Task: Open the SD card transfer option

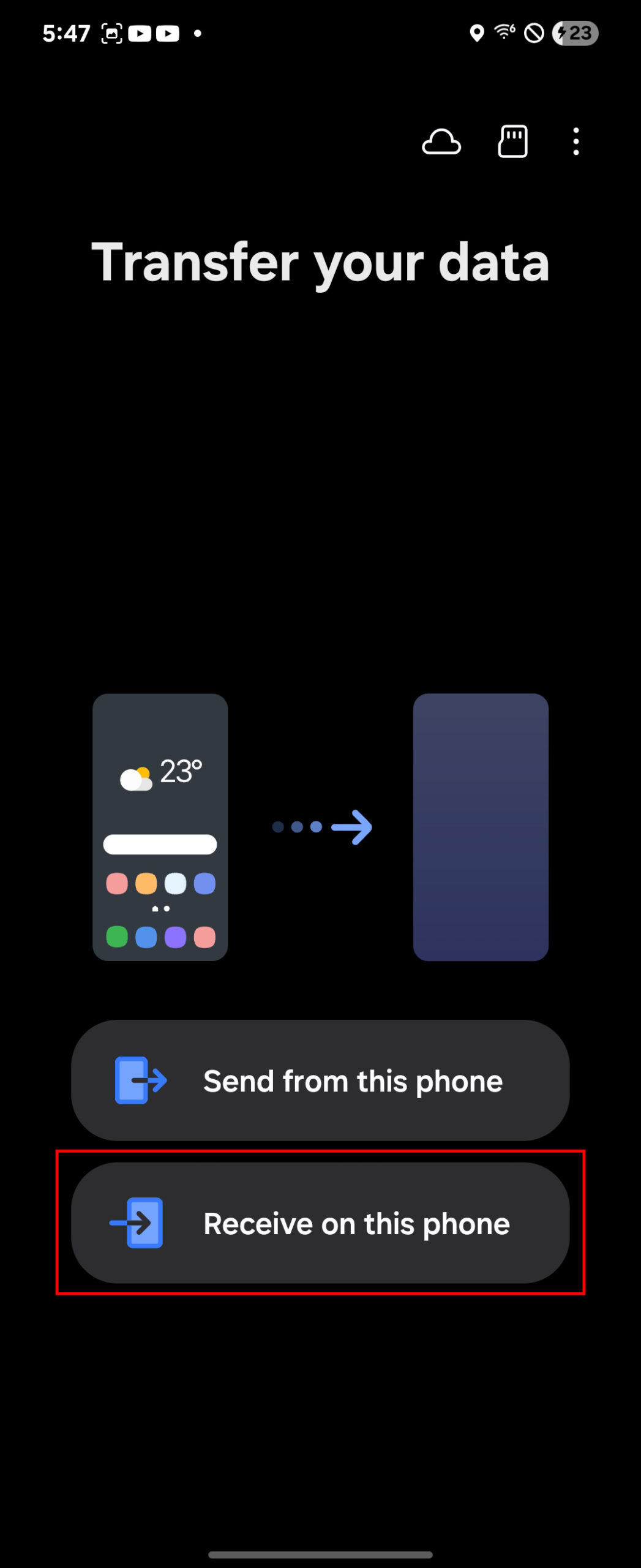Action: (x=512, y=141)
